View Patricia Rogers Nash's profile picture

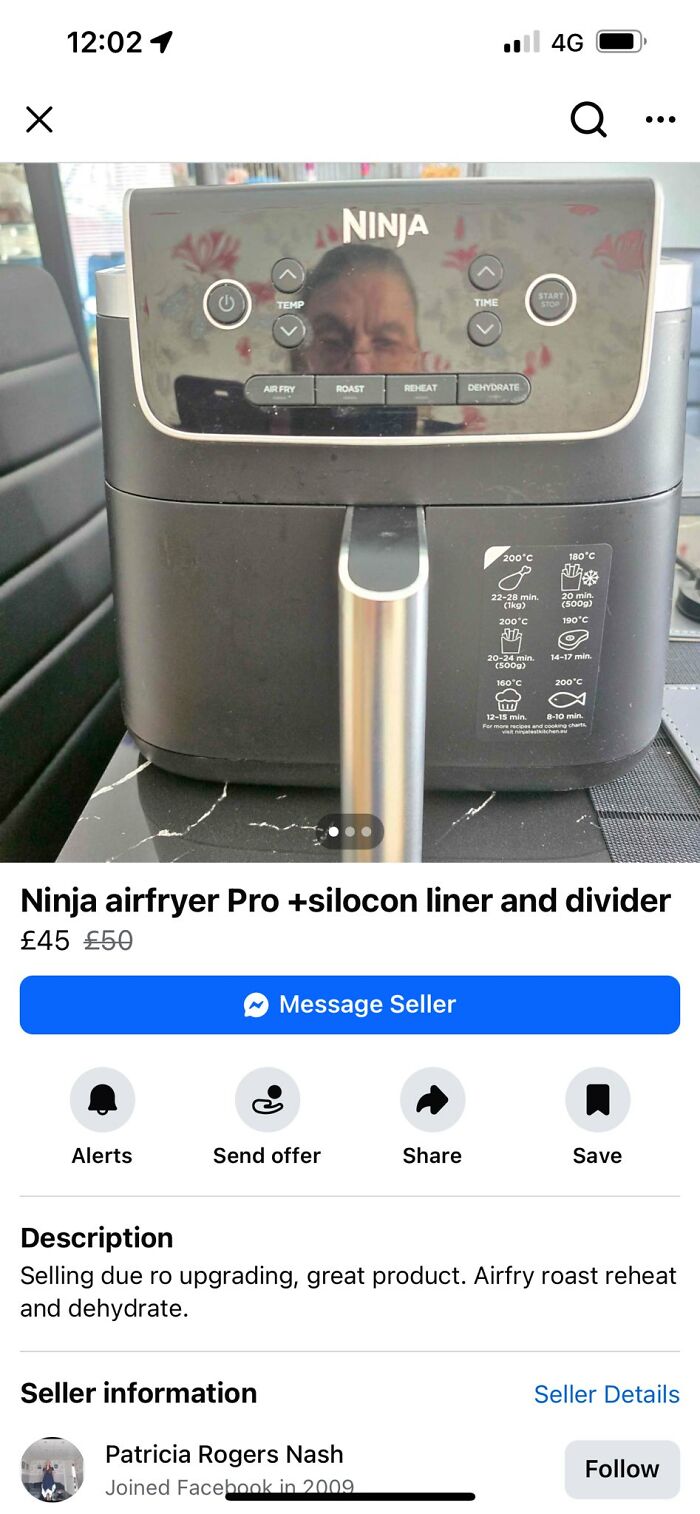[x=52, y=1468]
